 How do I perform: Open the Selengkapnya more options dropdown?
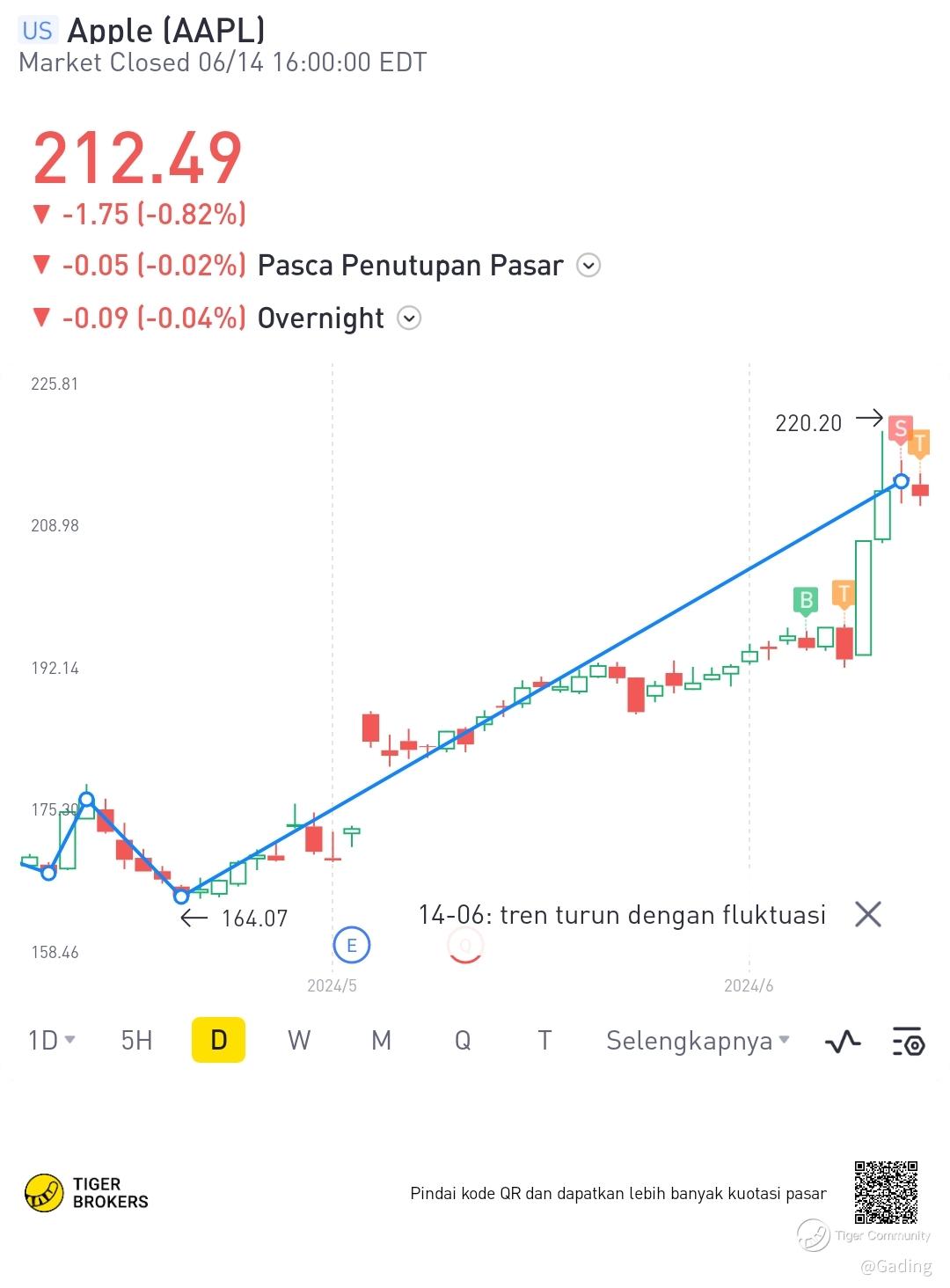697,1040
